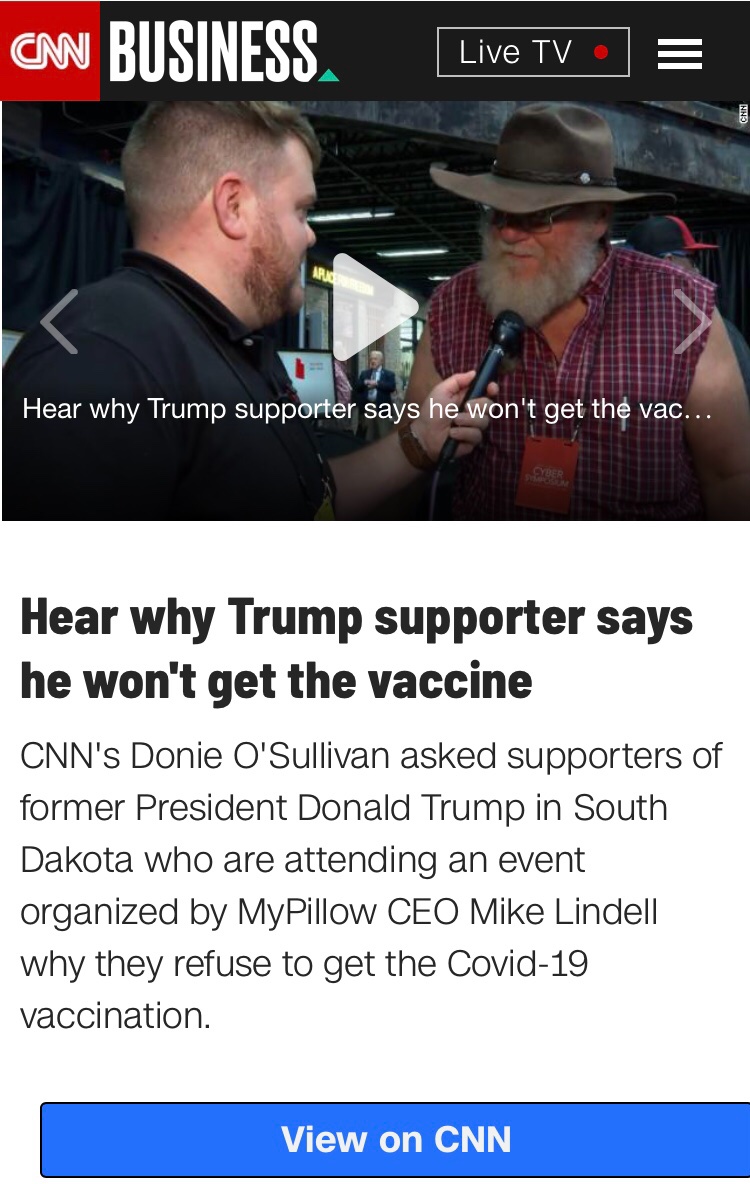
Task: Play the Trump supporter vaccine video
Action: point(374,308)
